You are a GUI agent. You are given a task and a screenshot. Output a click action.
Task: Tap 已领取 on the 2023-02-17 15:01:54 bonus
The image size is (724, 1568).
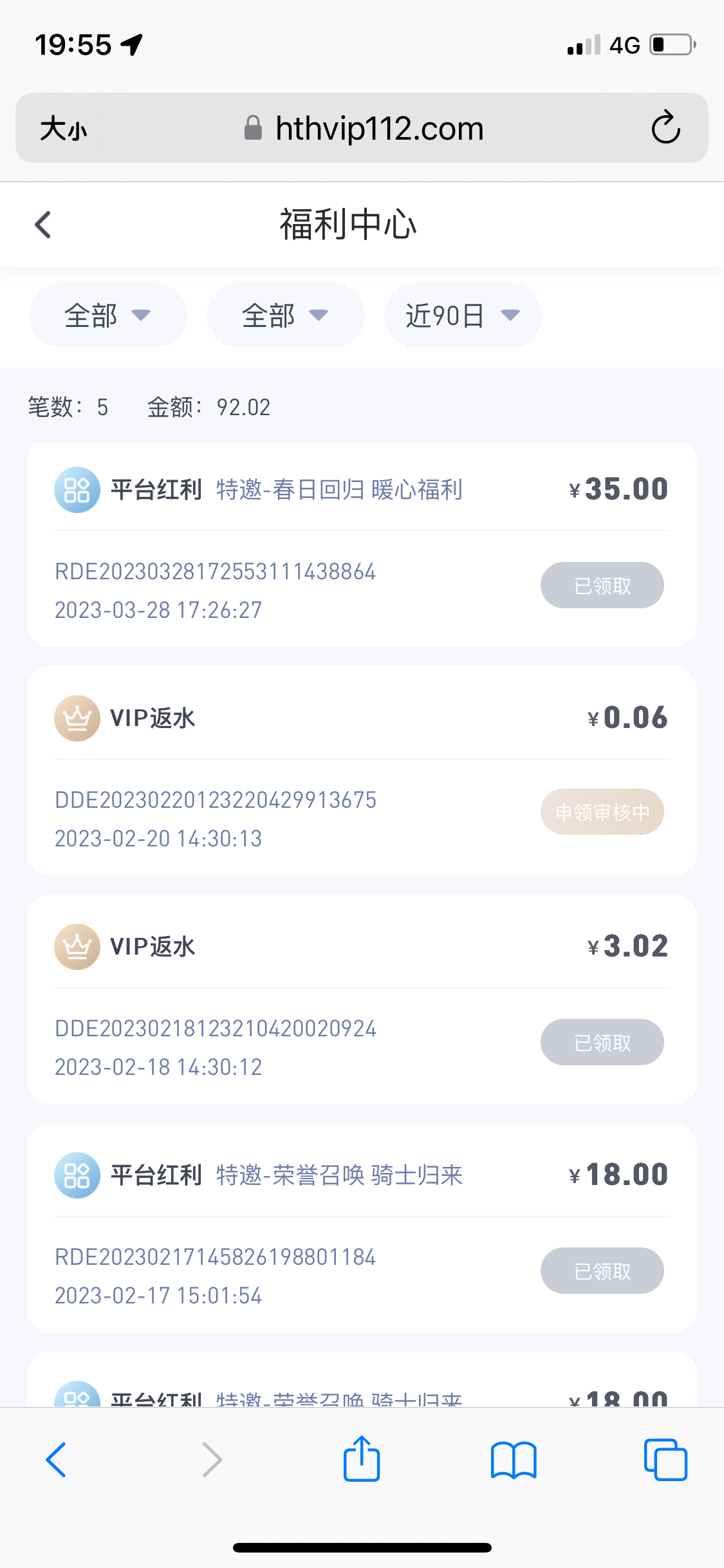[x=602, y=1271]
